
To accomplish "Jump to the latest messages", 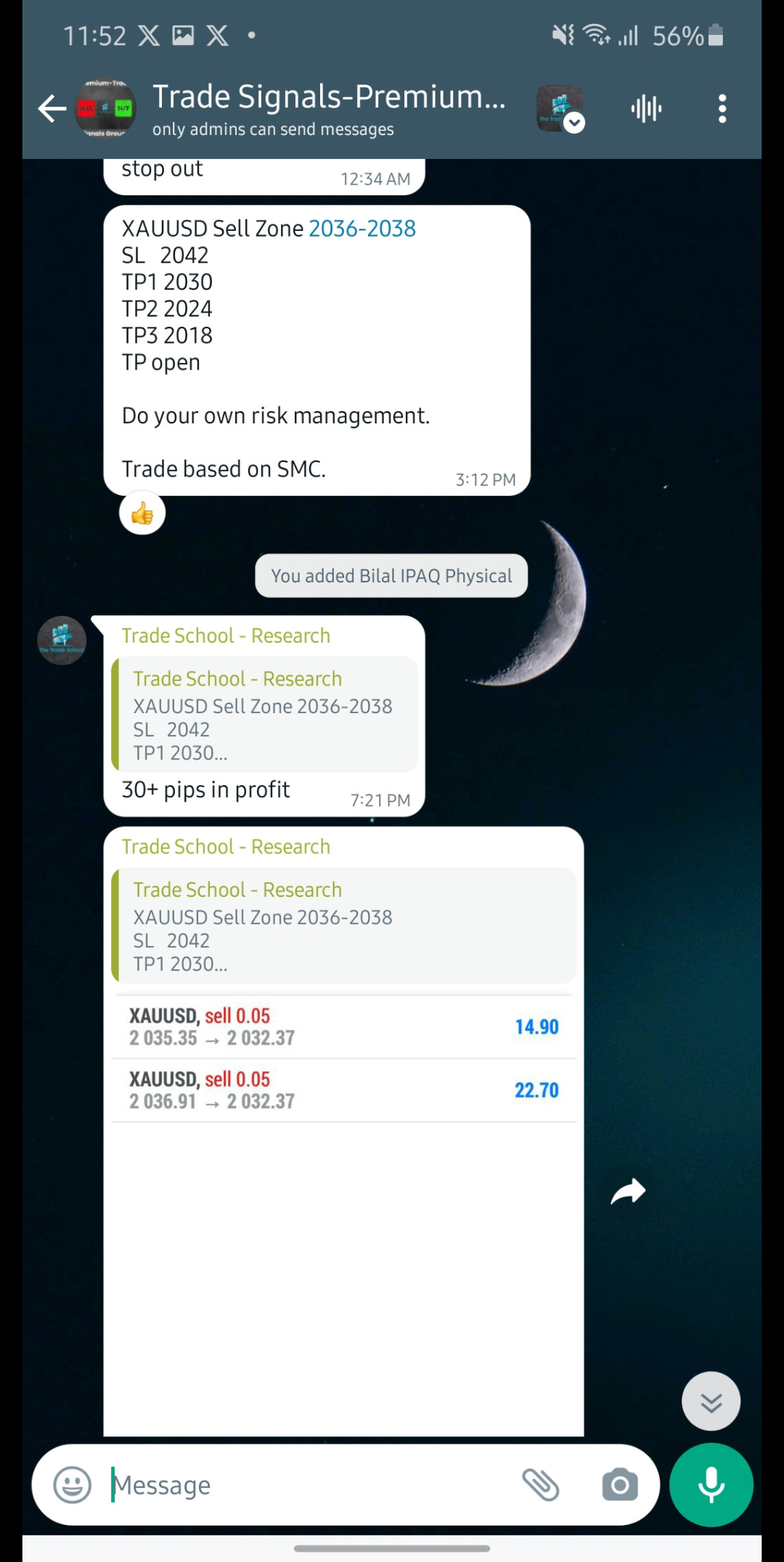I will (x=711, y=1402).
